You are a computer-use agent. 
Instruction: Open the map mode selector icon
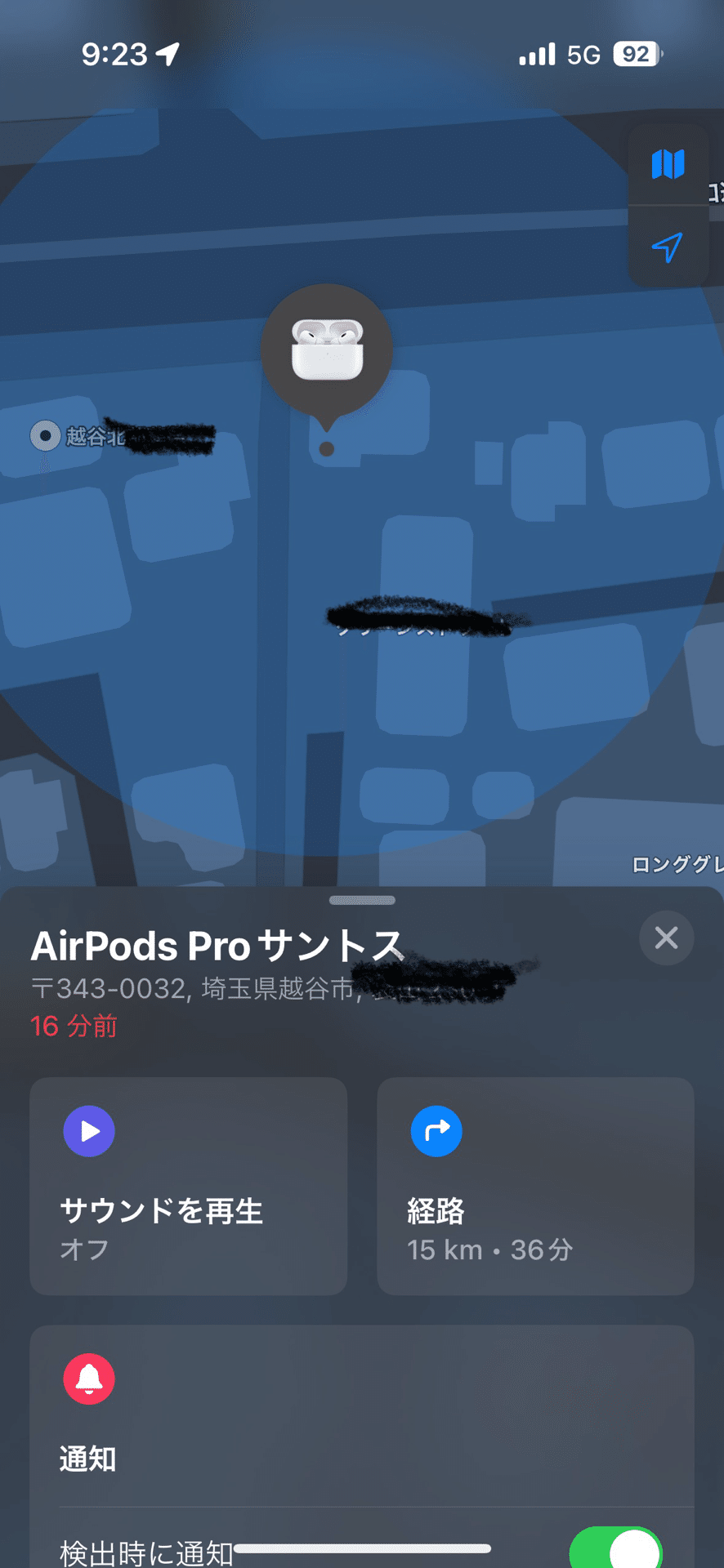coord(668,164)
